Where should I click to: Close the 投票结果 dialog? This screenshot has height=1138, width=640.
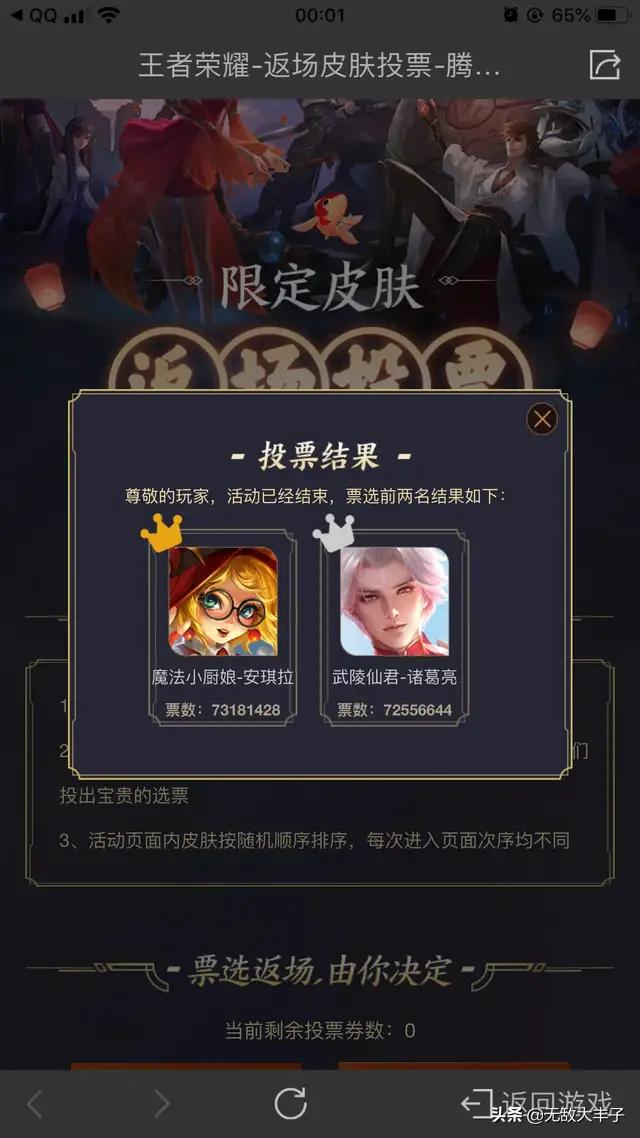coord(542,419)
